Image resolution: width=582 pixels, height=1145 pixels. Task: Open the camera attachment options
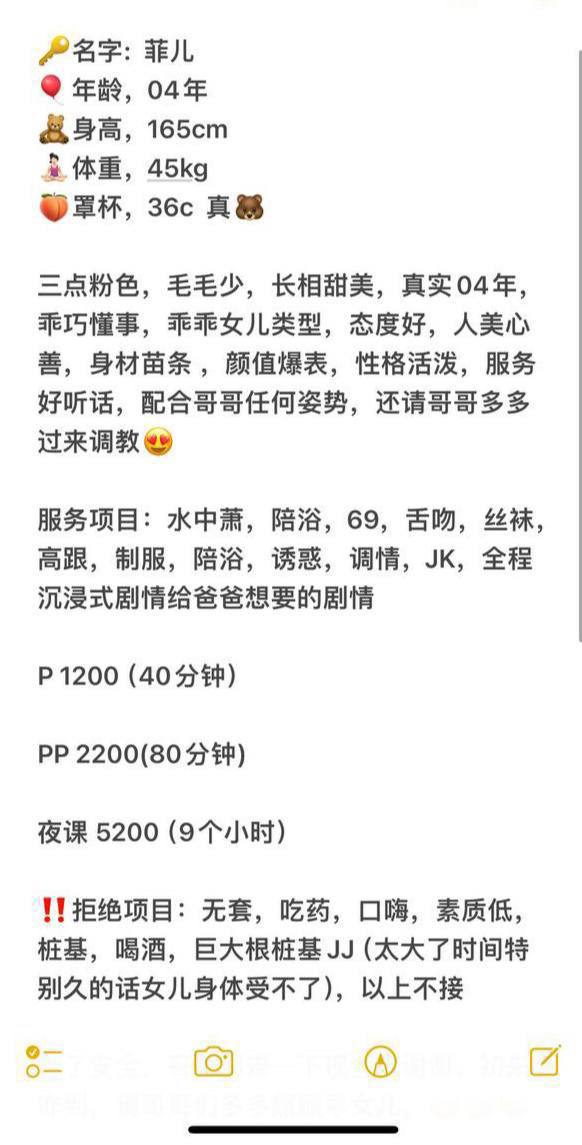pyautogui.click(x=213, y=1061)
